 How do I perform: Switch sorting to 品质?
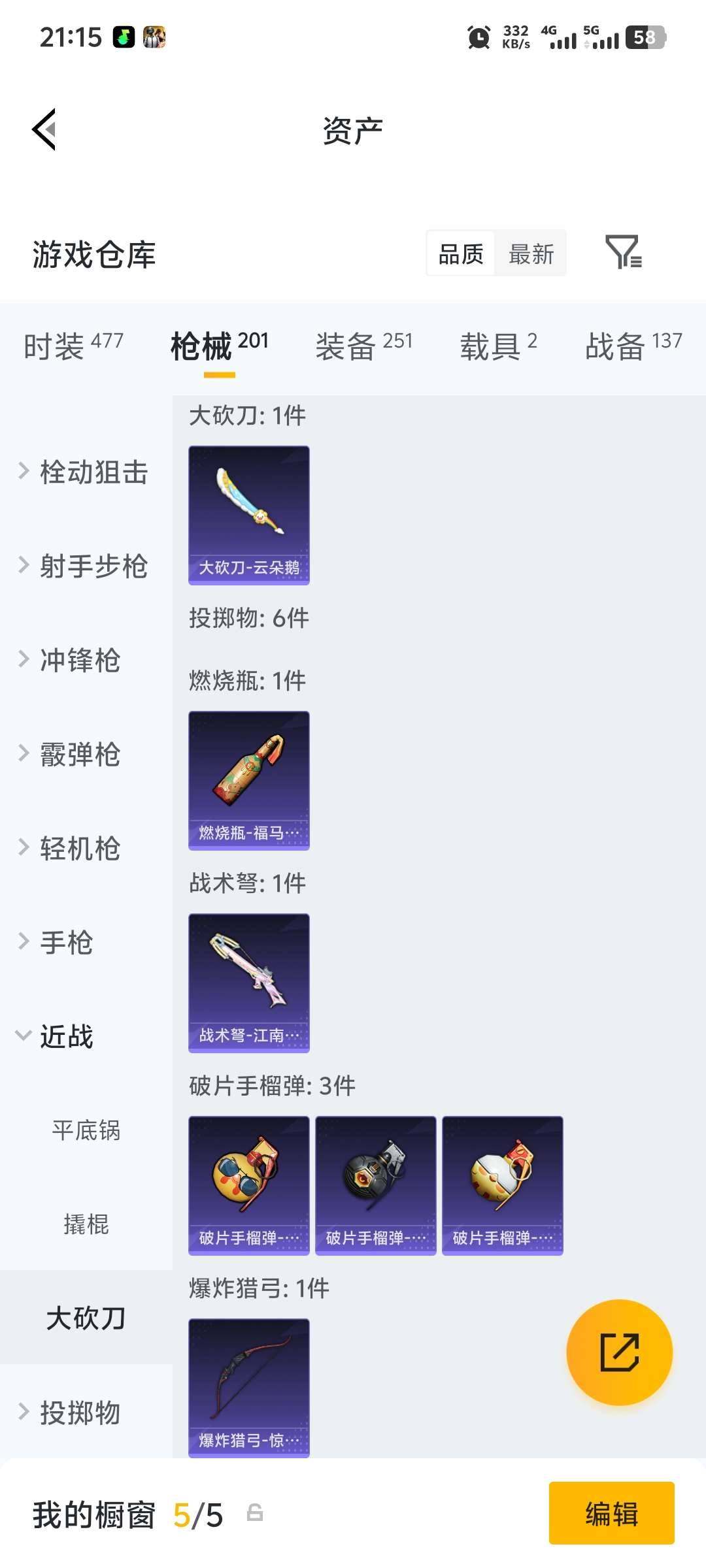pos(460,253)
